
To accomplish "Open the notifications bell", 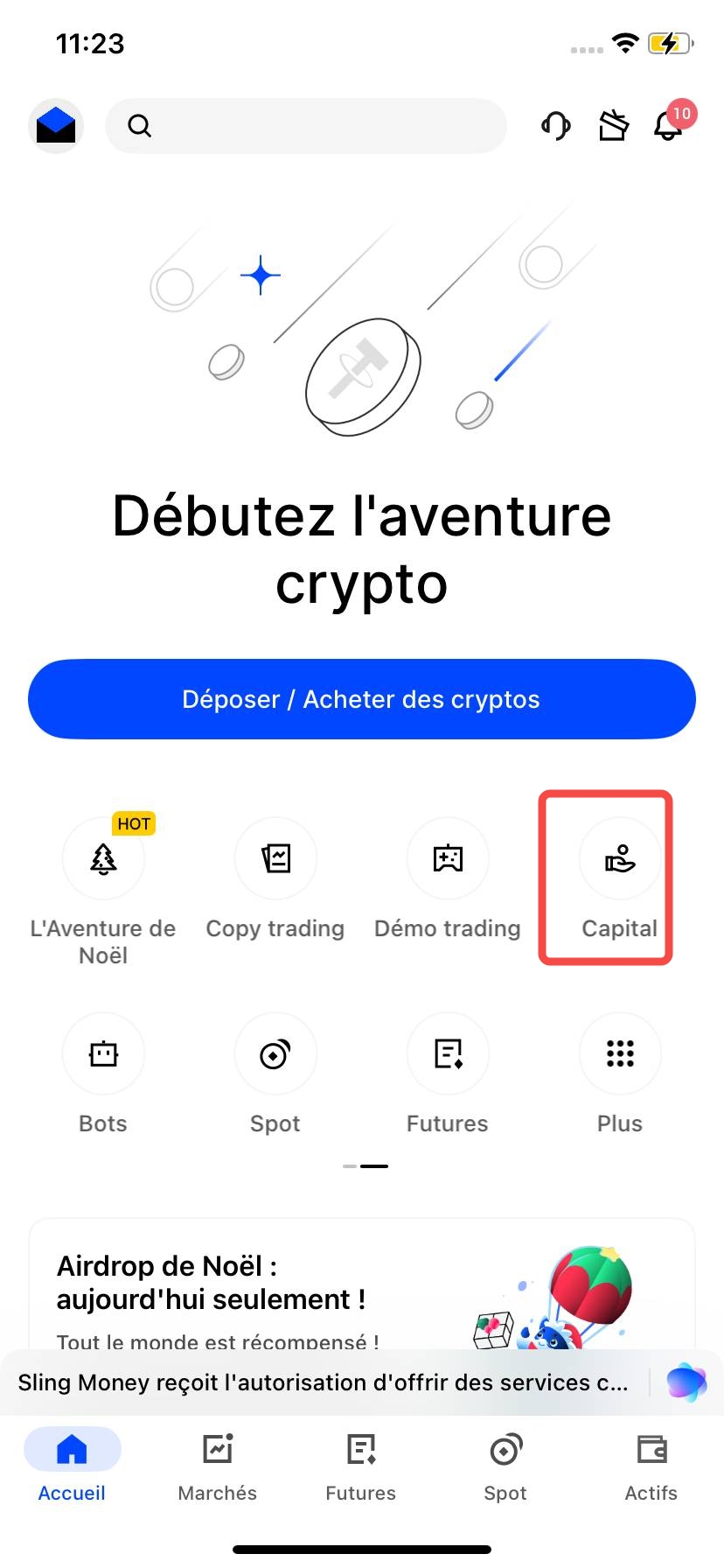I will pos(669,126).
